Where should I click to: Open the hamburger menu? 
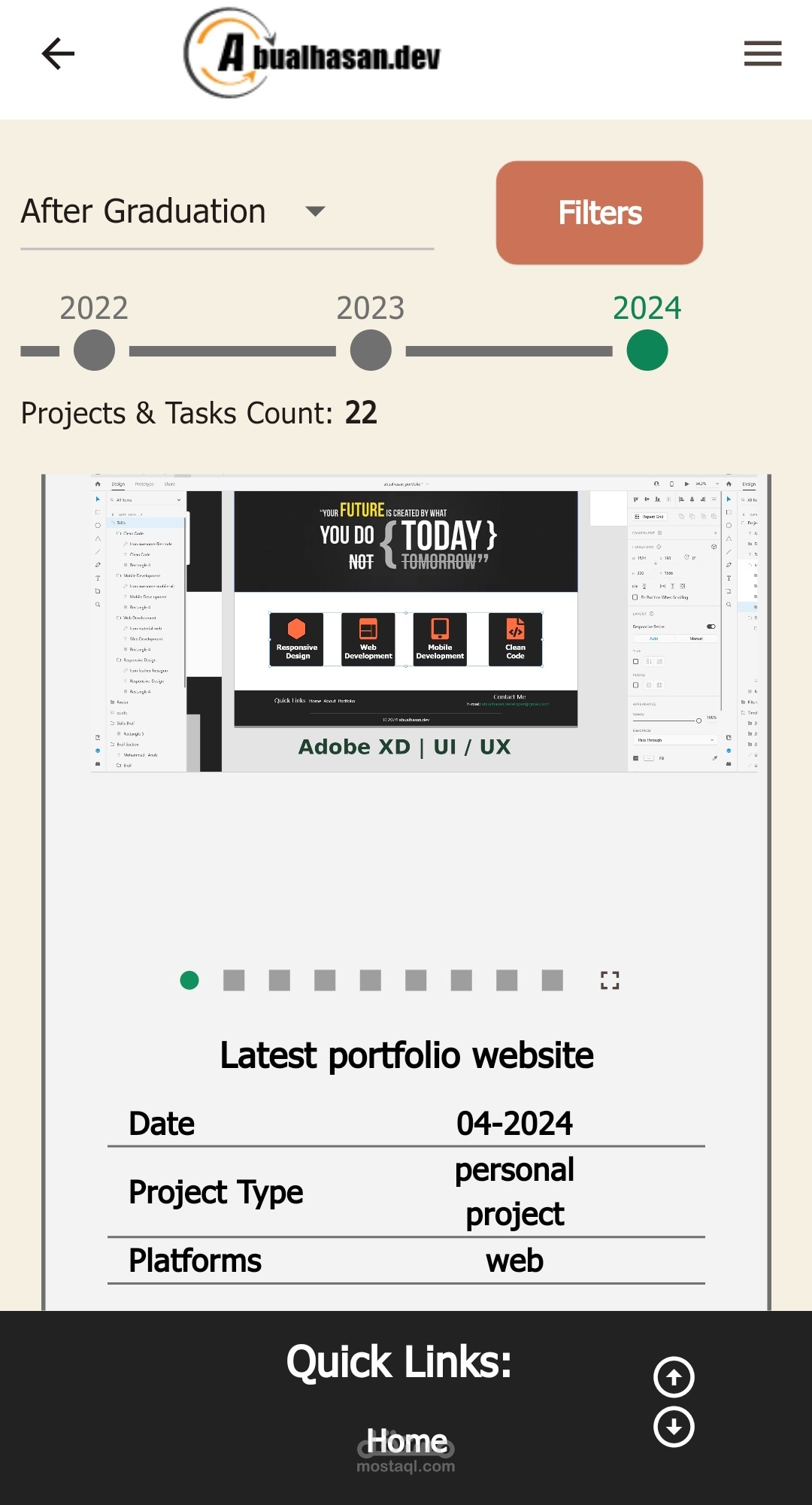click(762, 54)
